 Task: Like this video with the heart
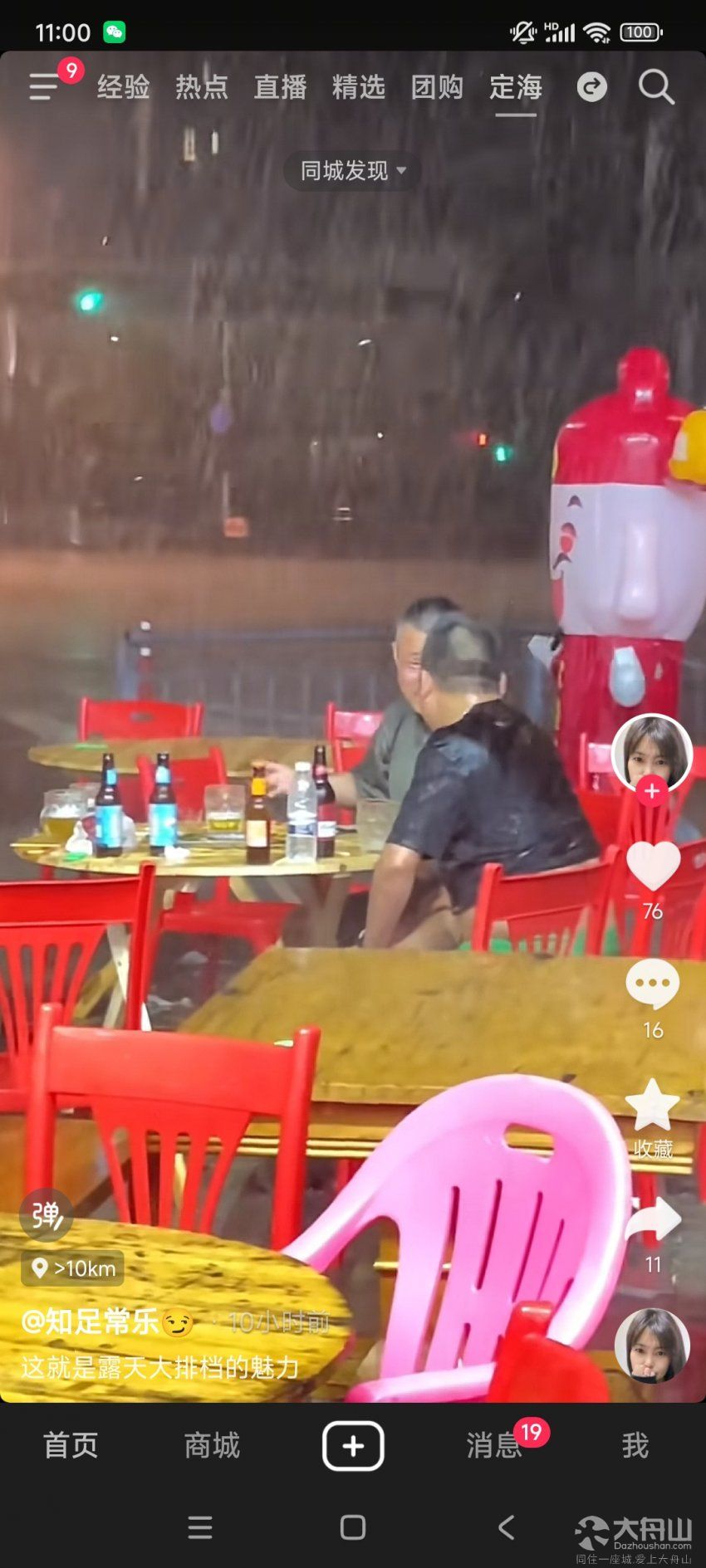coord(653,866)
